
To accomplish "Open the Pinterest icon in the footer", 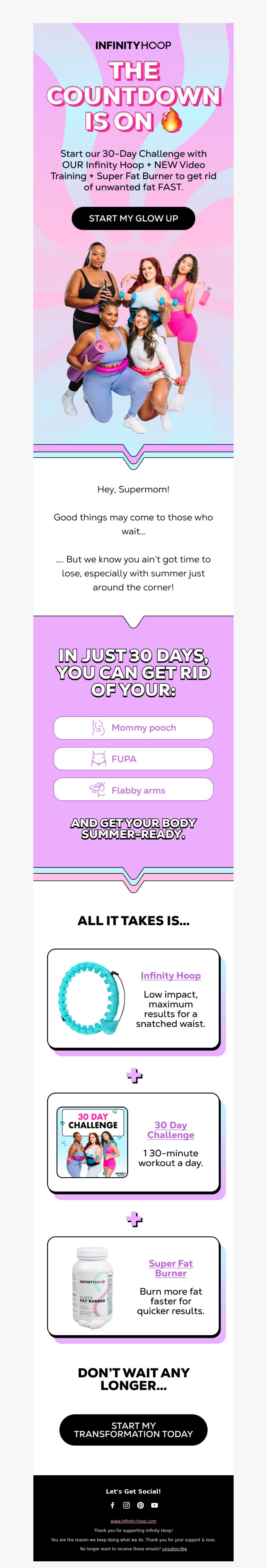I will click(x=140, y=1505).
